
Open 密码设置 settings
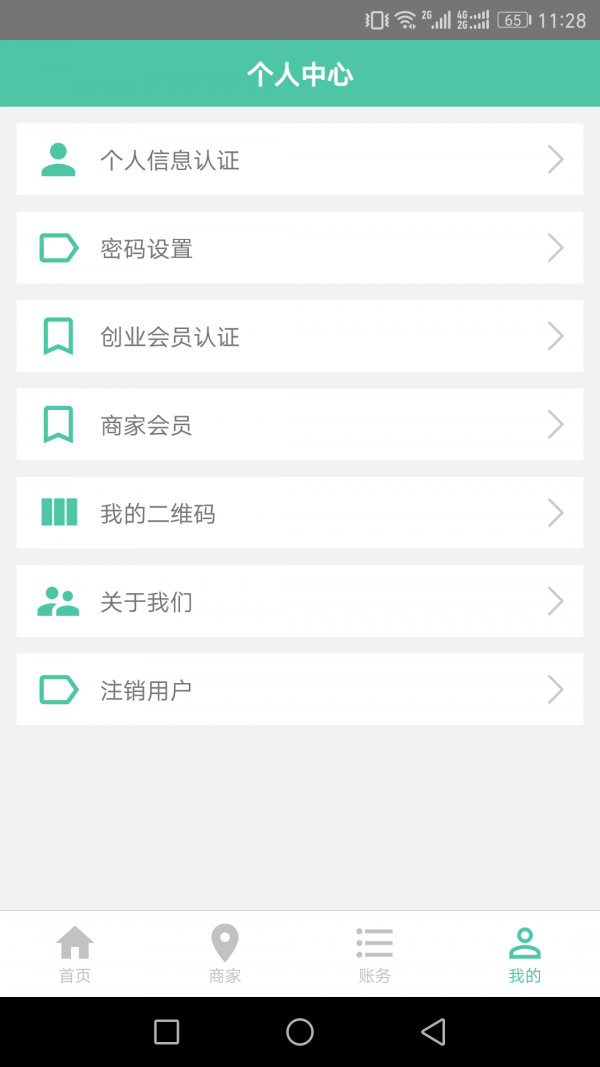300,248
